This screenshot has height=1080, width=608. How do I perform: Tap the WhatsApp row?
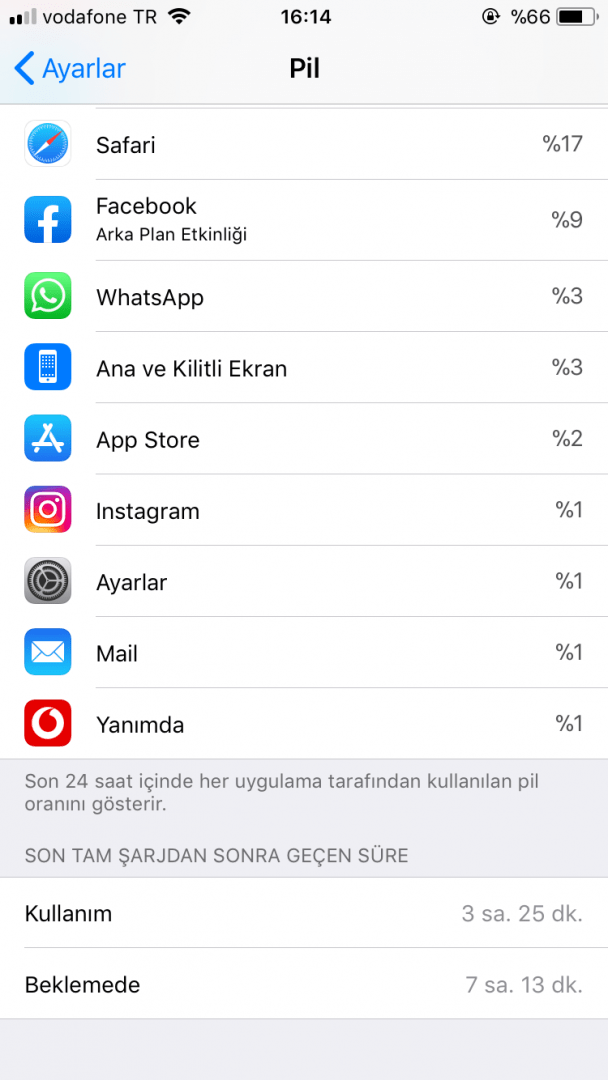(x=304, y=297)
